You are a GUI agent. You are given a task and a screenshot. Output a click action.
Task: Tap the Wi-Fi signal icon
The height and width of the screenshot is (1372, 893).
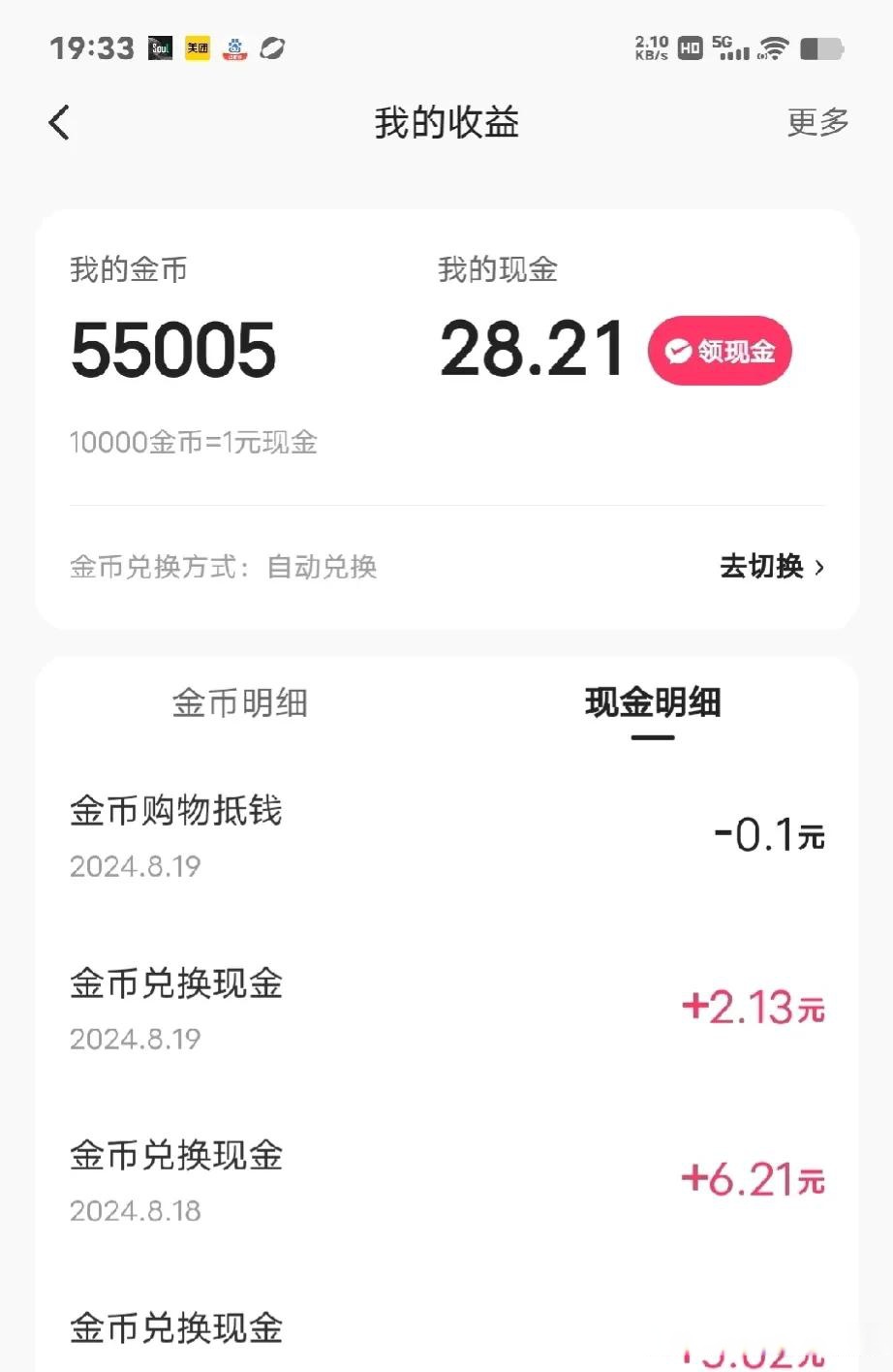(x=772, y=47)
